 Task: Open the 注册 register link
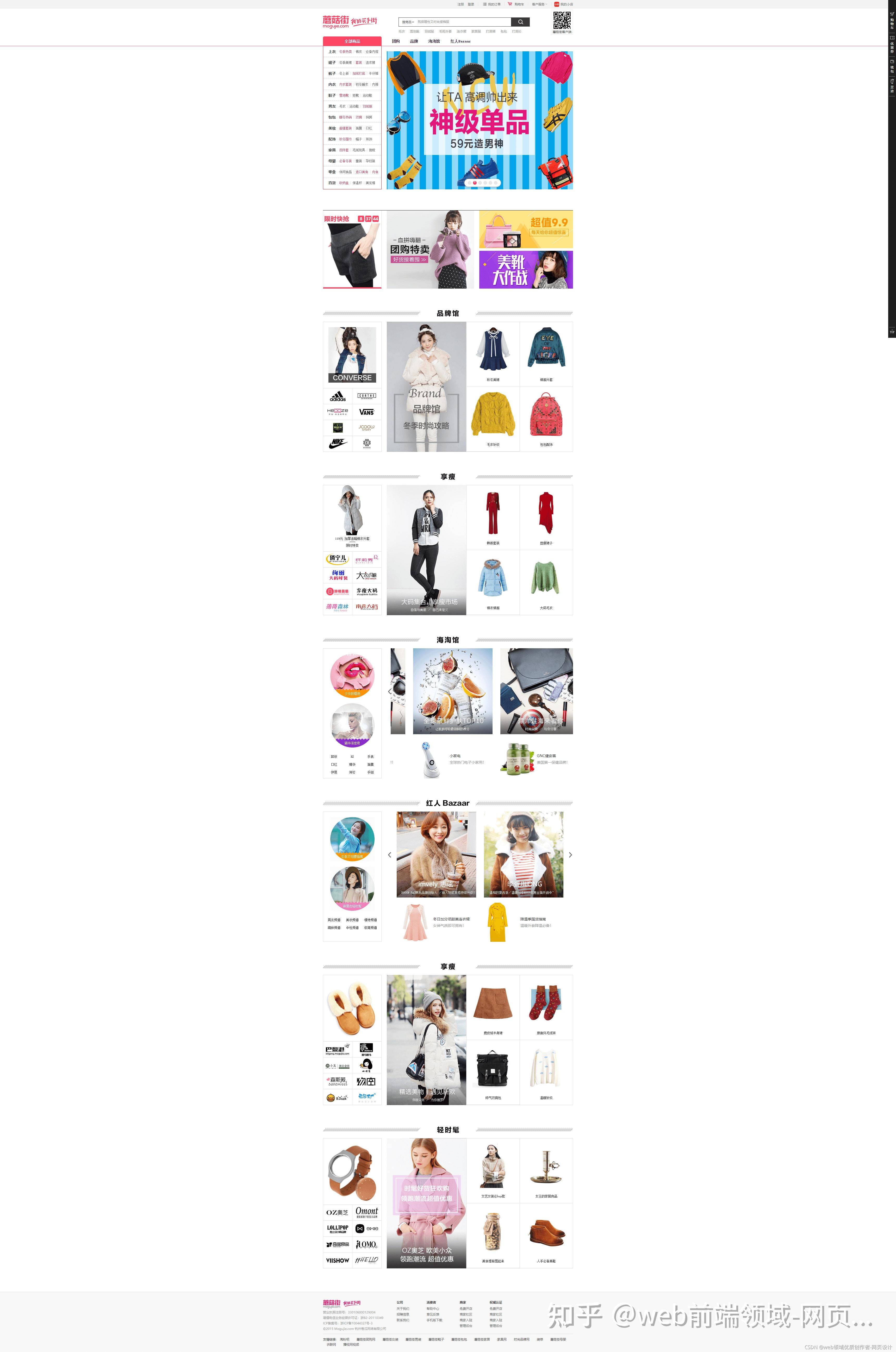461,4
